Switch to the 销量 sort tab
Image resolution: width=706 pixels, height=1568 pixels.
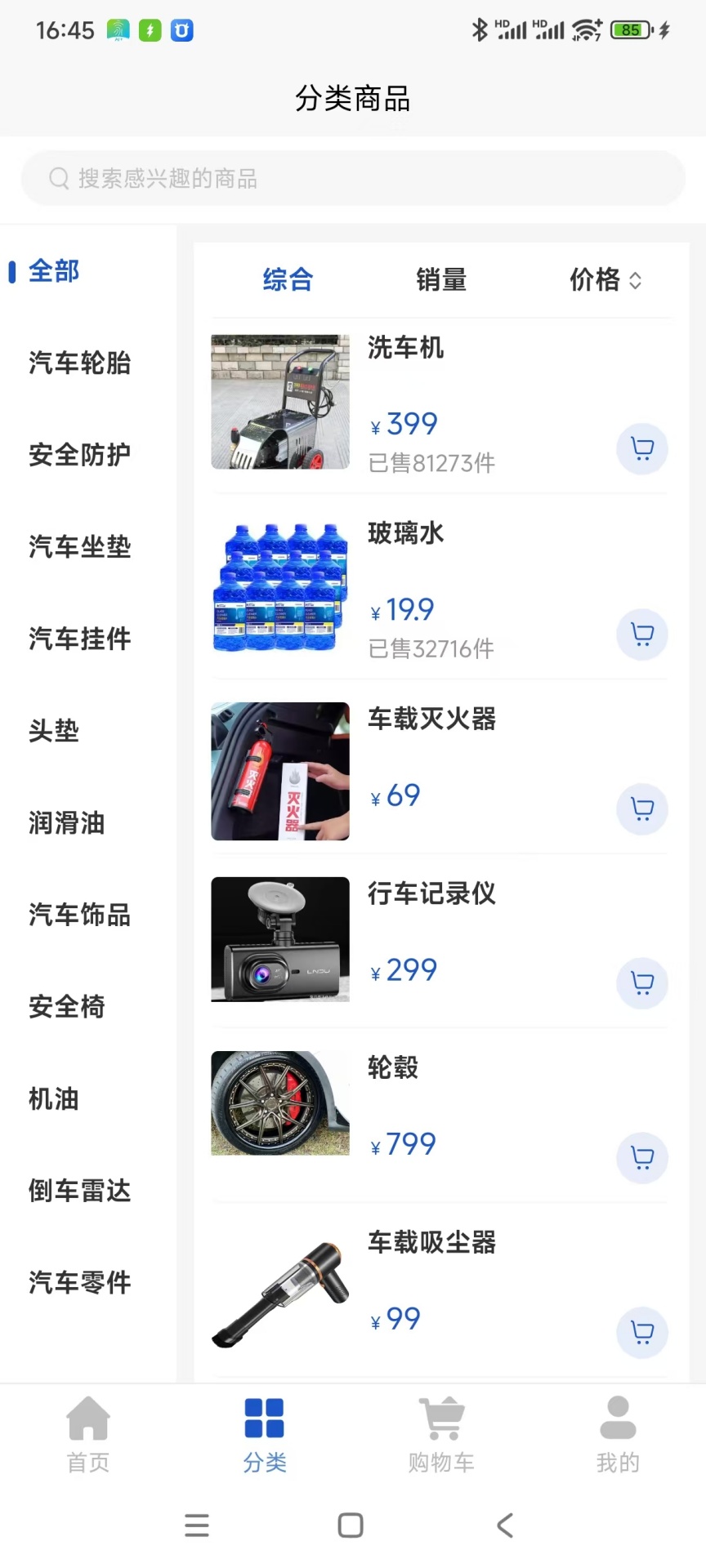pyautogui.click(x=440, y=280)
